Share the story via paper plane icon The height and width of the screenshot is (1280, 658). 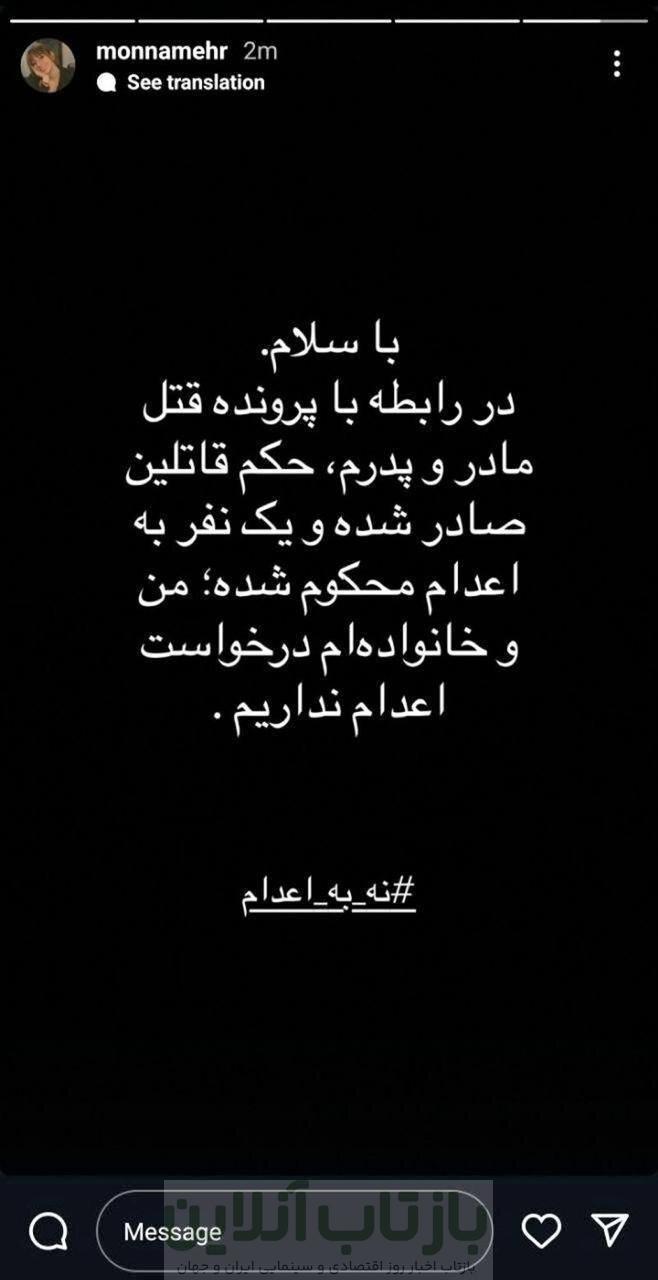click(x=609, y=1230)
